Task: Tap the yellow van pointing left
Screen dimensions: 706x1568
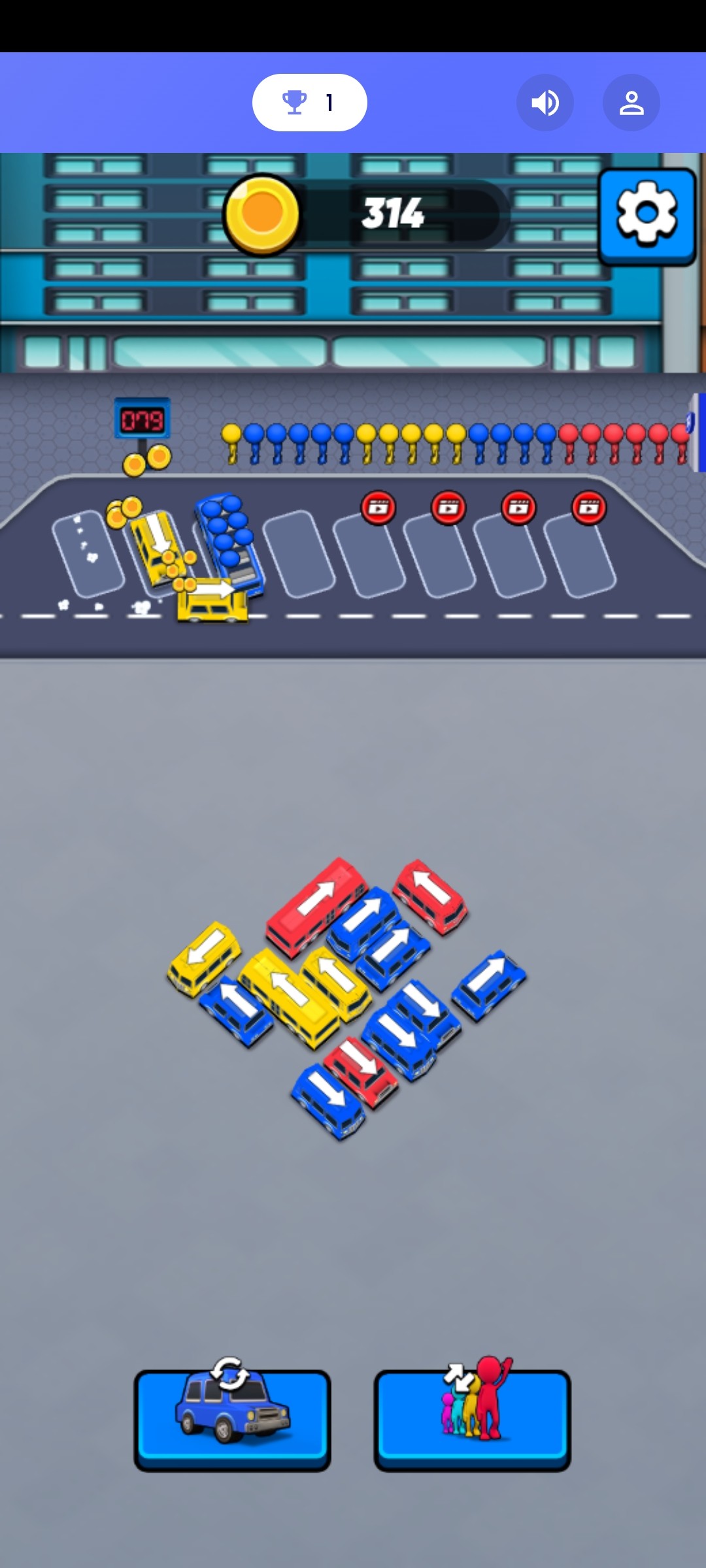Action: pyautogui.click(x=204, y=957)
